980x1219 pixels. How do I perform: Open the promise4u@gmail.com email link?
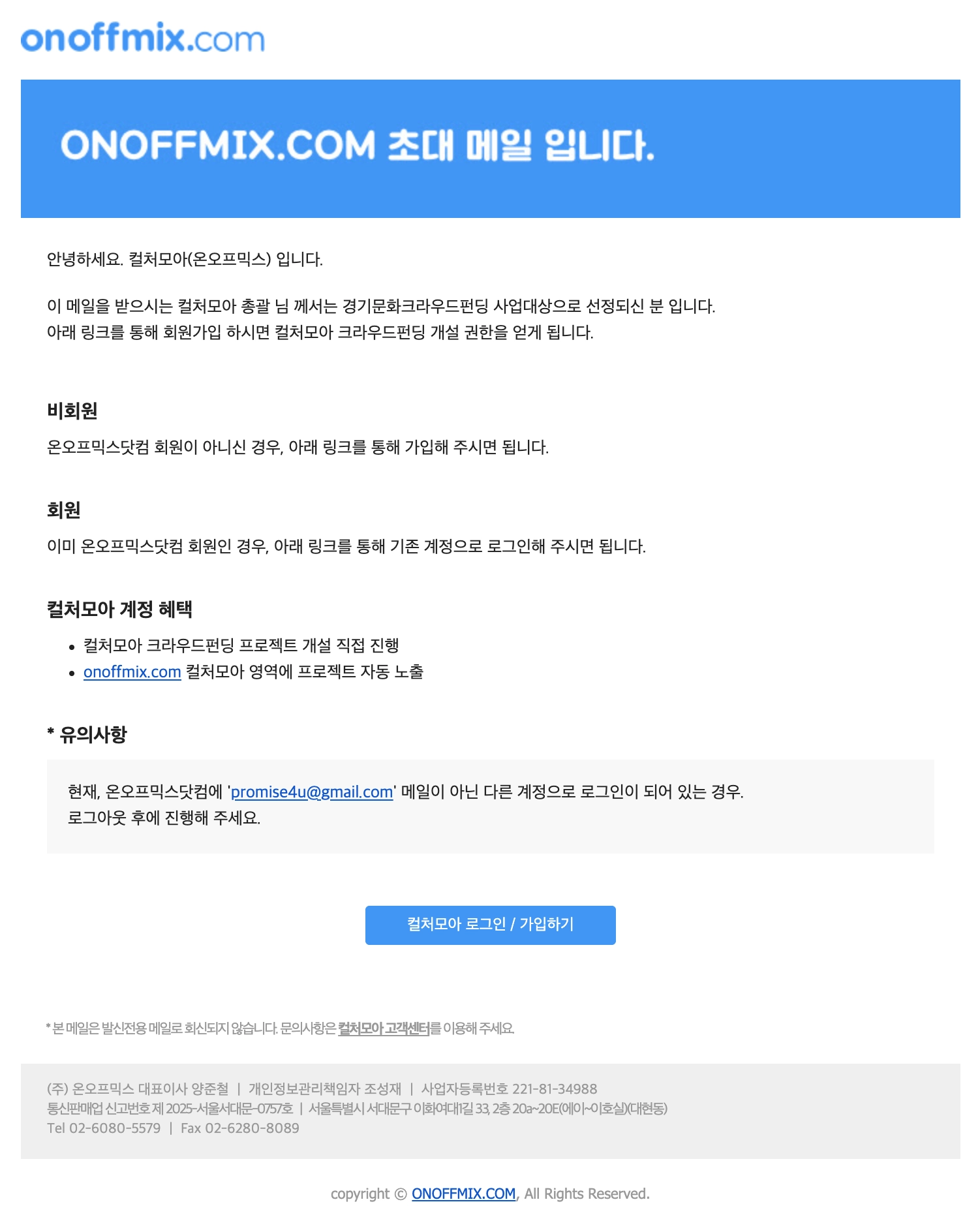[x=312, y=792]
